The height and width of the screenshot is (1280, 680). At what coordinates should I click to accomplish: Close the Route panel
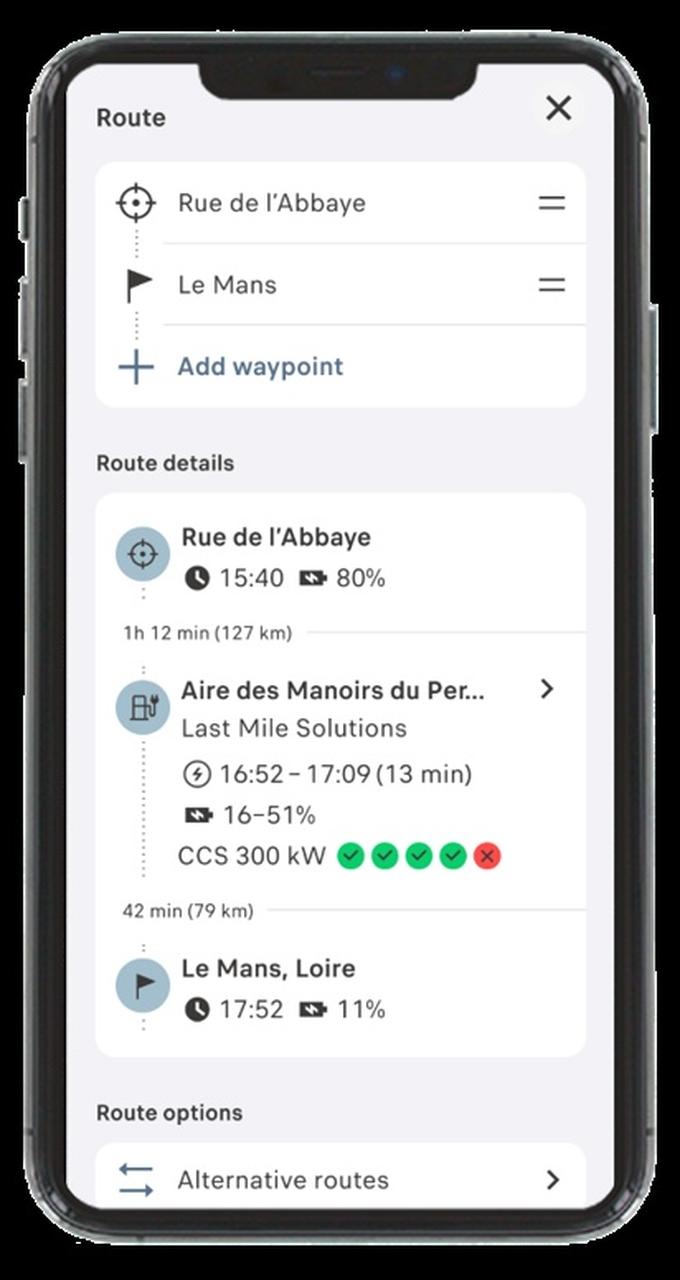point(558,108)
